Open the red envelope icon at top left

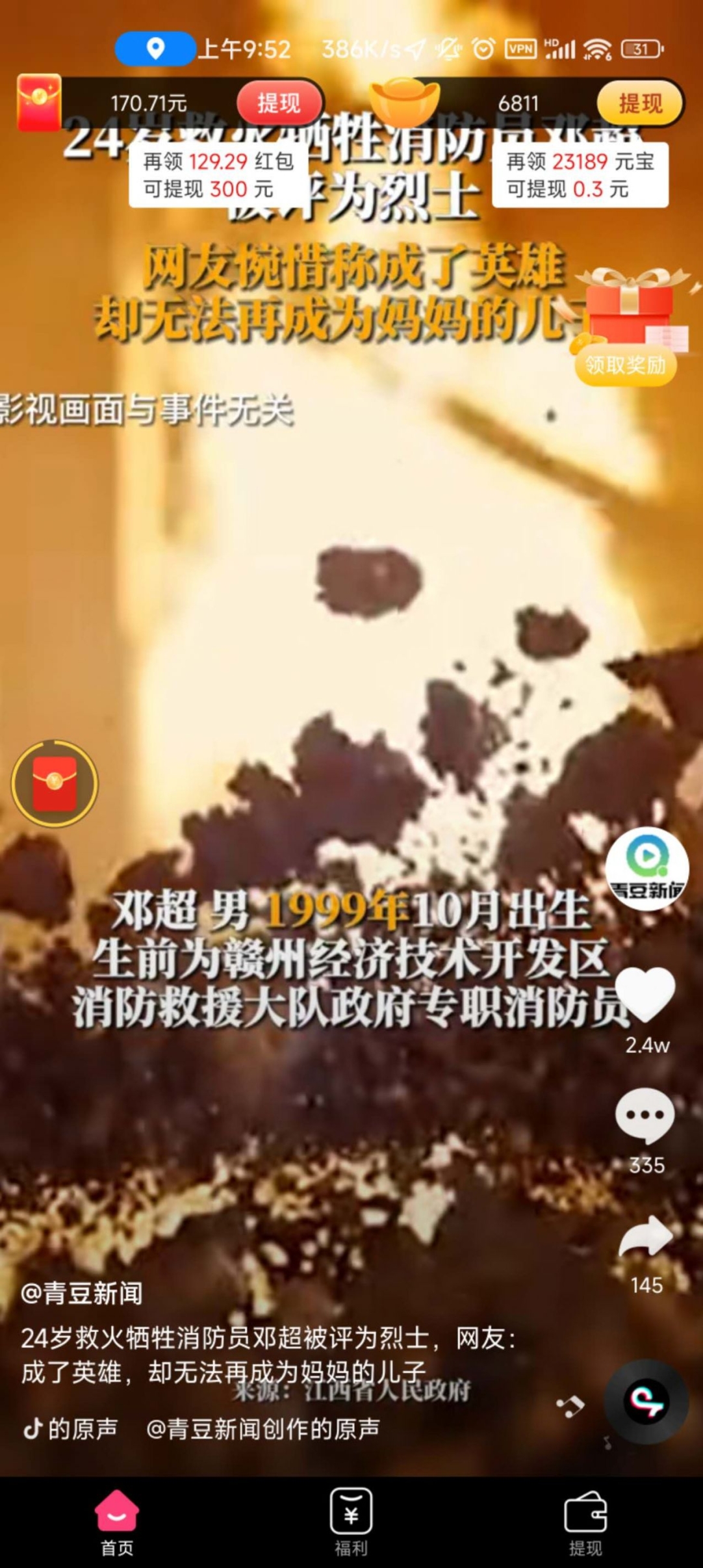pos(39,103)
